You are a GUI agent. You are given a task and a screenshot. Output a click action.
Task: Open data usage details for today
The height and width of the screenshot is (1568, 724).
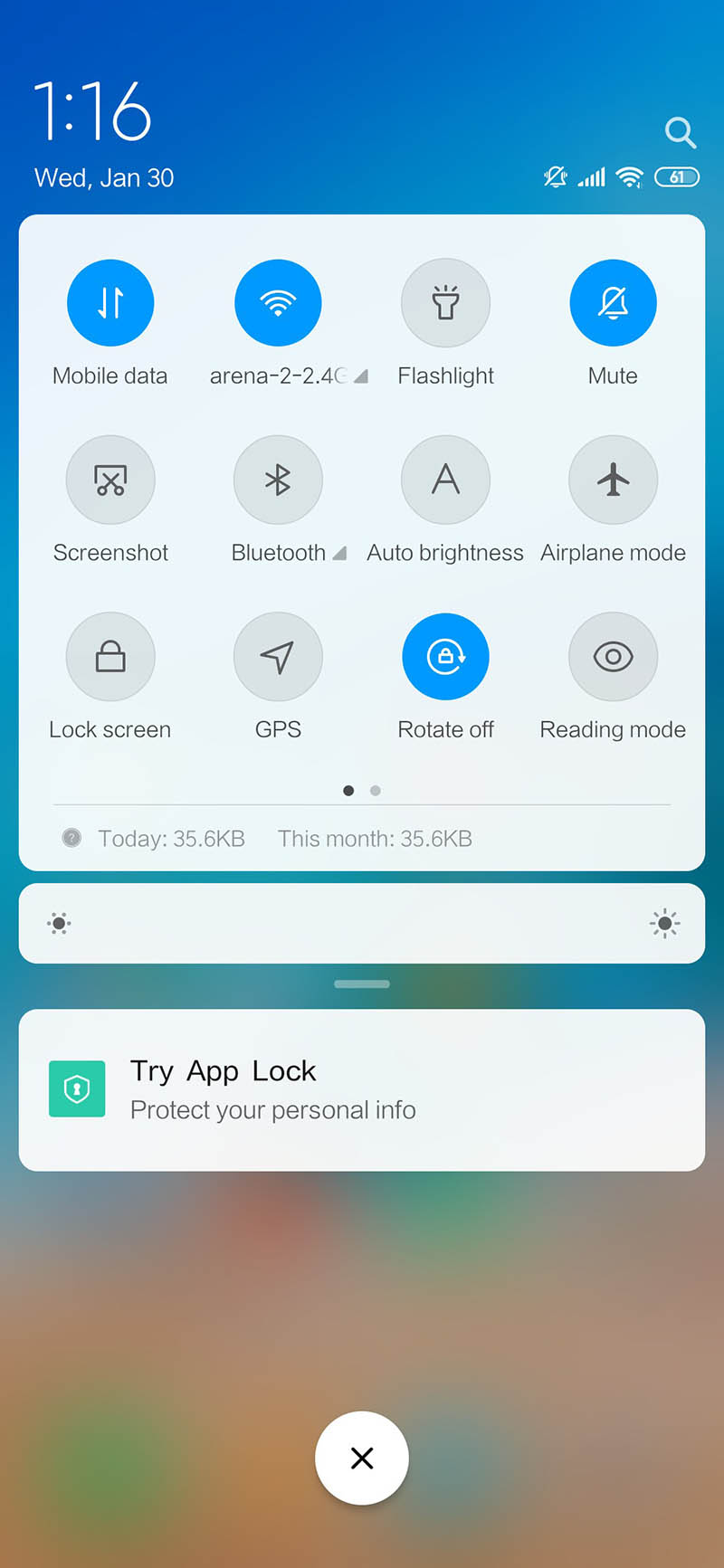point(171,839)
